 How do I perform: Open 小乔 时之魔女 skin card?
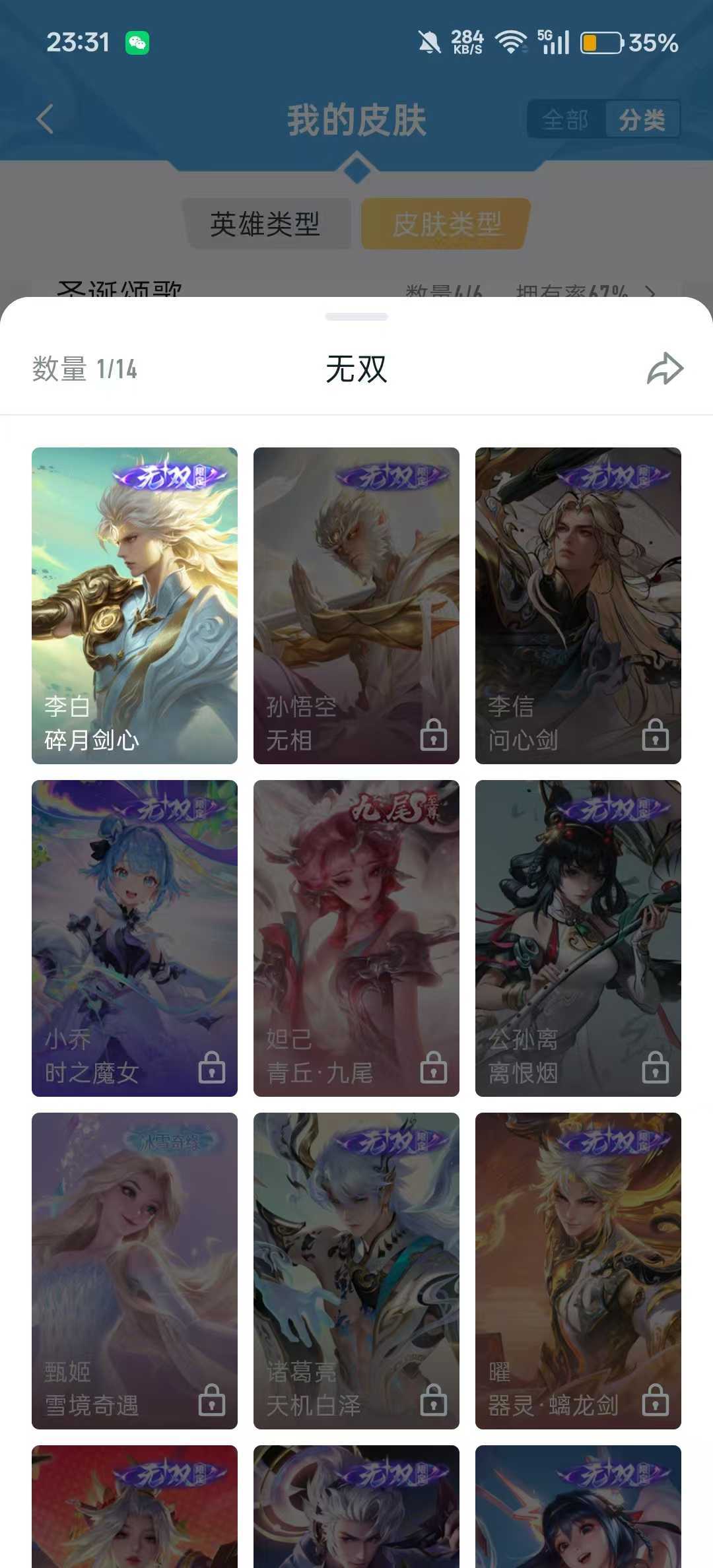[135, 938]
